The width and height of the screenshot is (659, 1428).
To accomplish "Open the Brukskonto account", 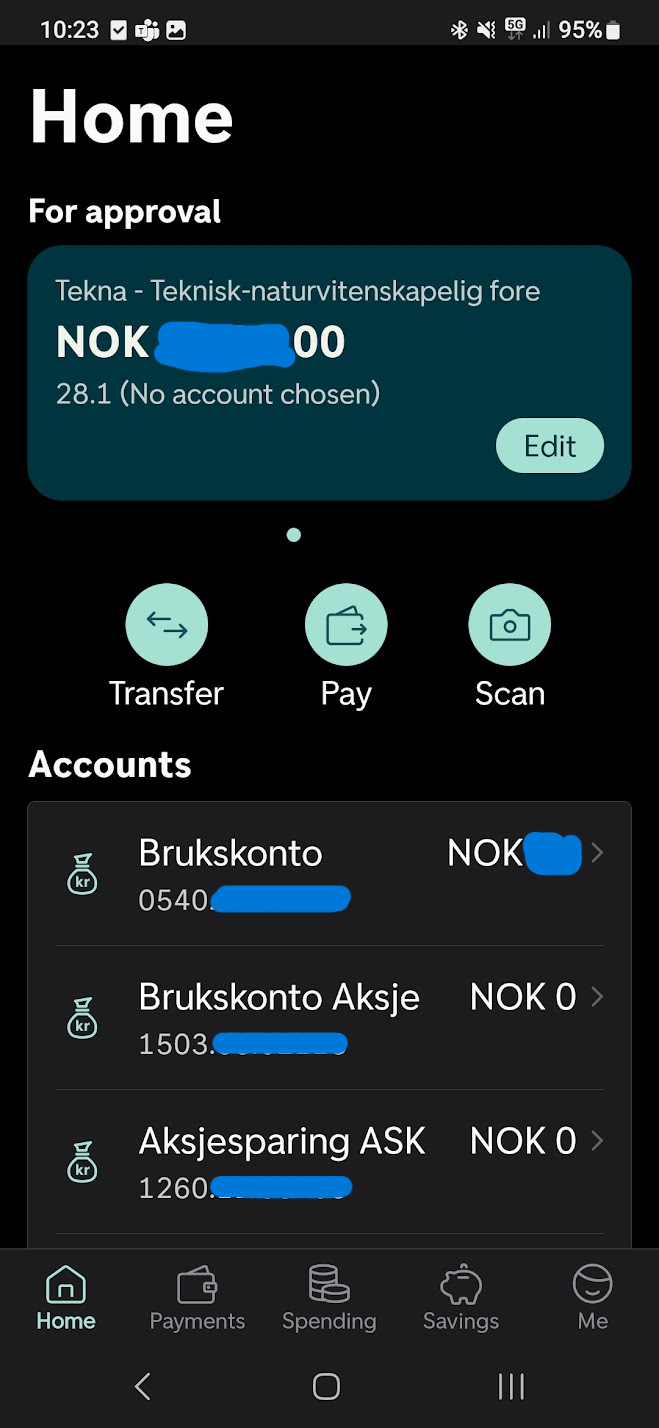I will 329,874.
